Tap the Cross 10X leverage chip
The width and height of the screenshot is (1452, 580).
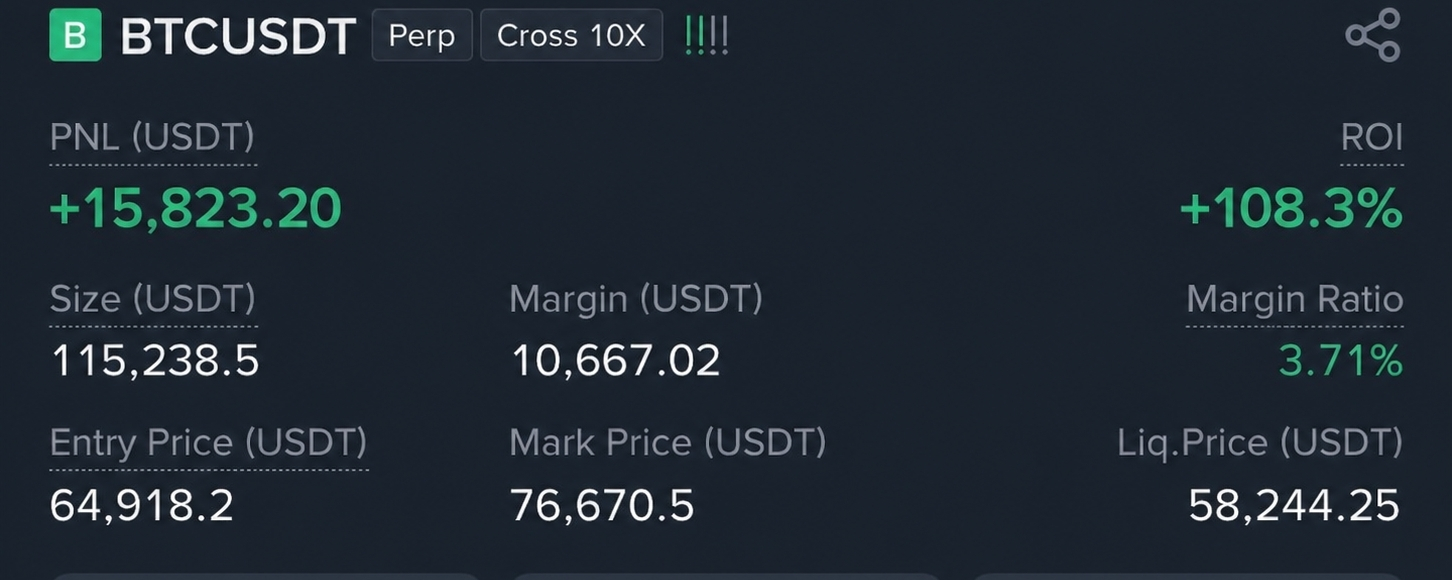coord(571,36)
